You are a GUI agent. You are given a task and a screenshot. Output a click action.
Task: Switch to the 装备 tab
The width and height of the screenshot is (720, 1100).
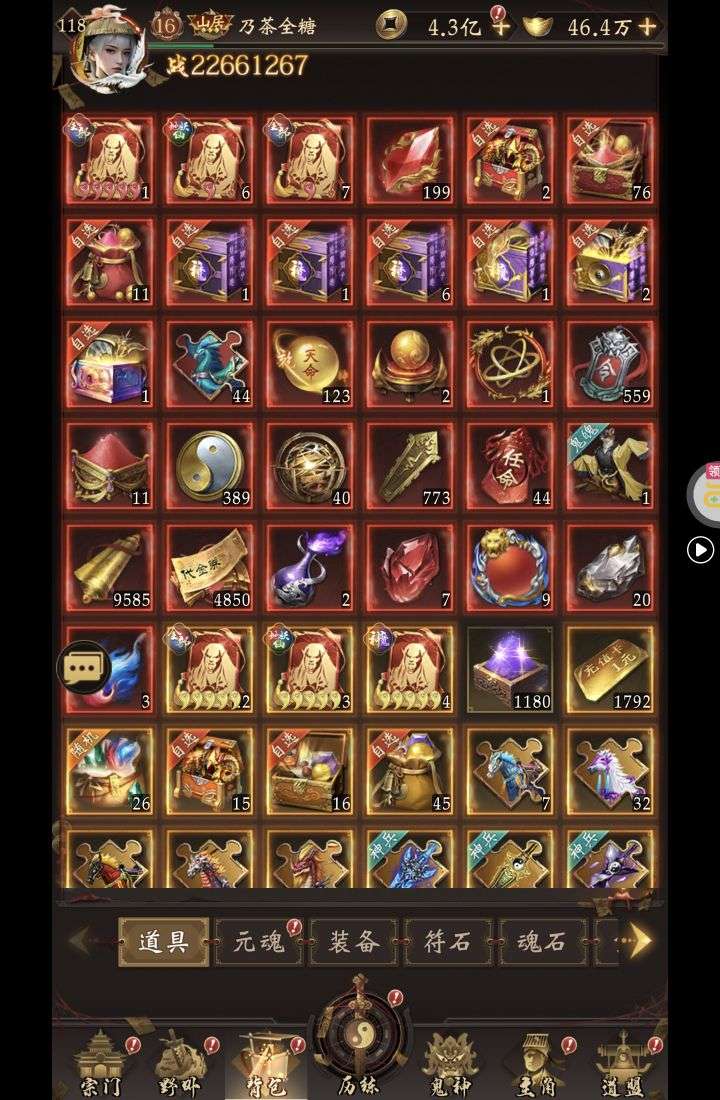pos(353,942)
